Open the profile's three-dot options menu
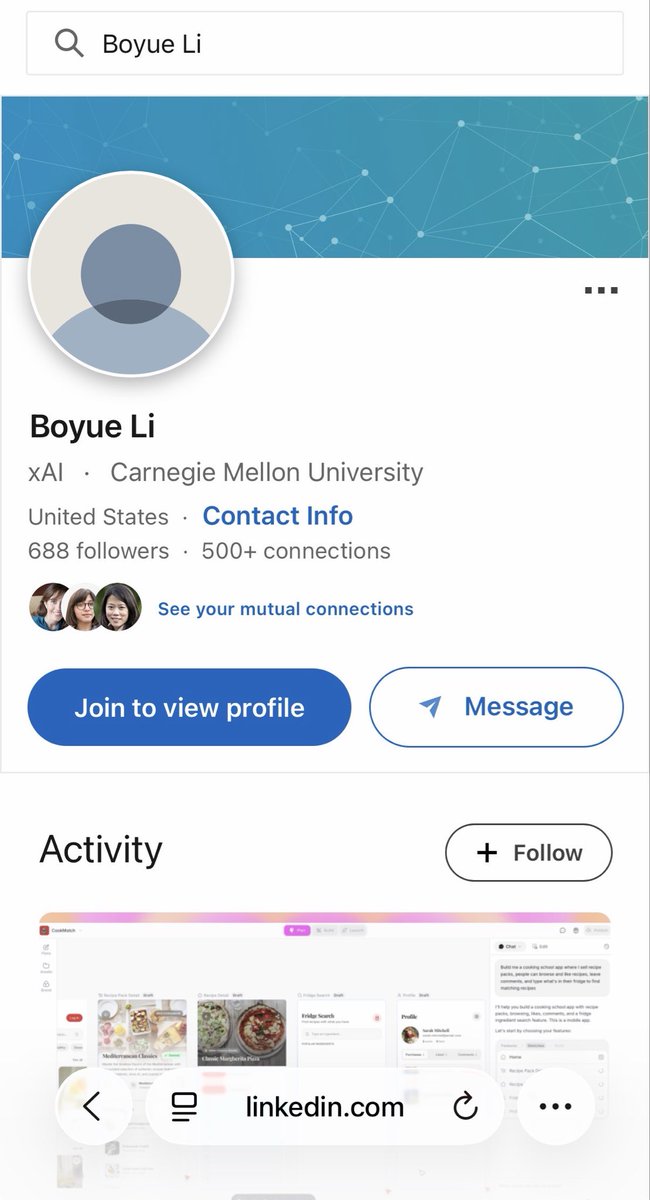This screenshot has height=1200, width=650. coord(600,290)
